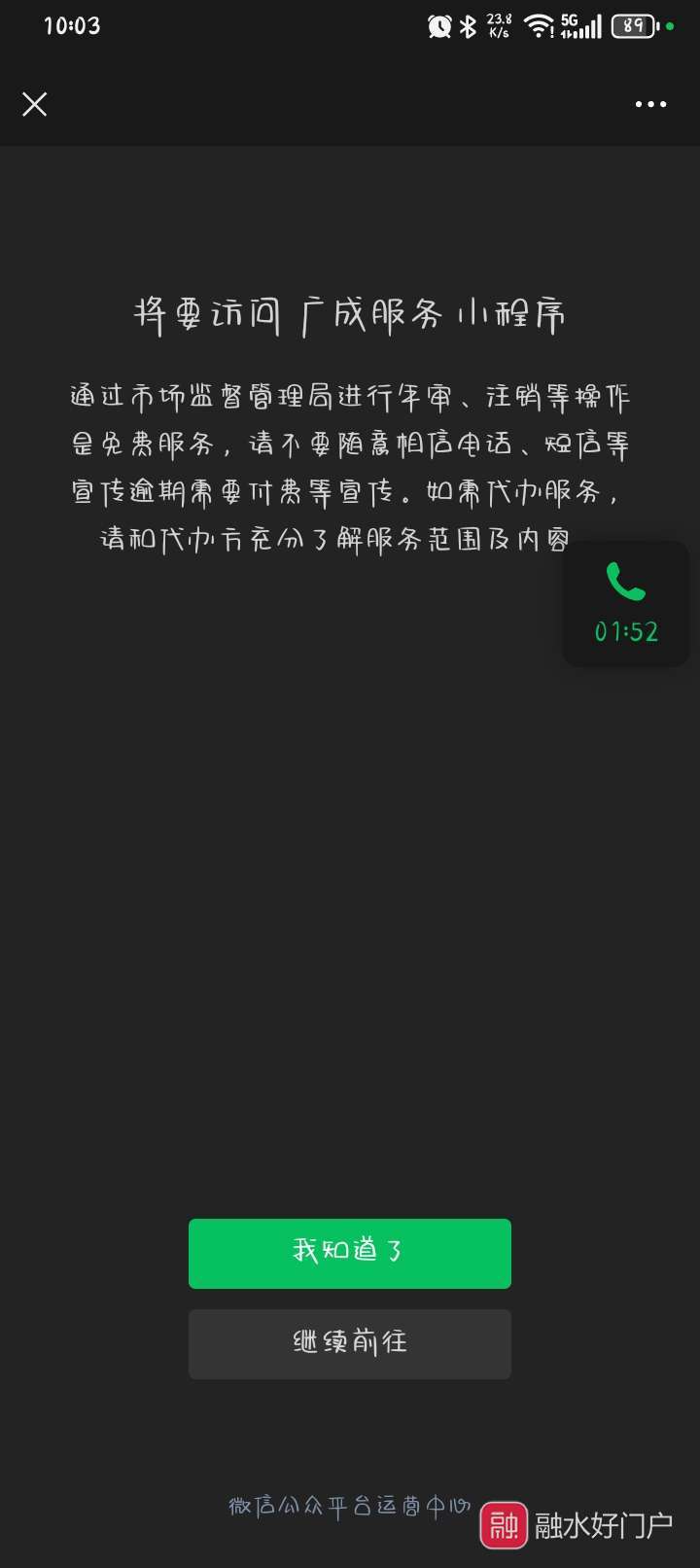The image size is (700, 1568).
Task: Return to the ongoing call bubble
Action: tap(626, 604)
